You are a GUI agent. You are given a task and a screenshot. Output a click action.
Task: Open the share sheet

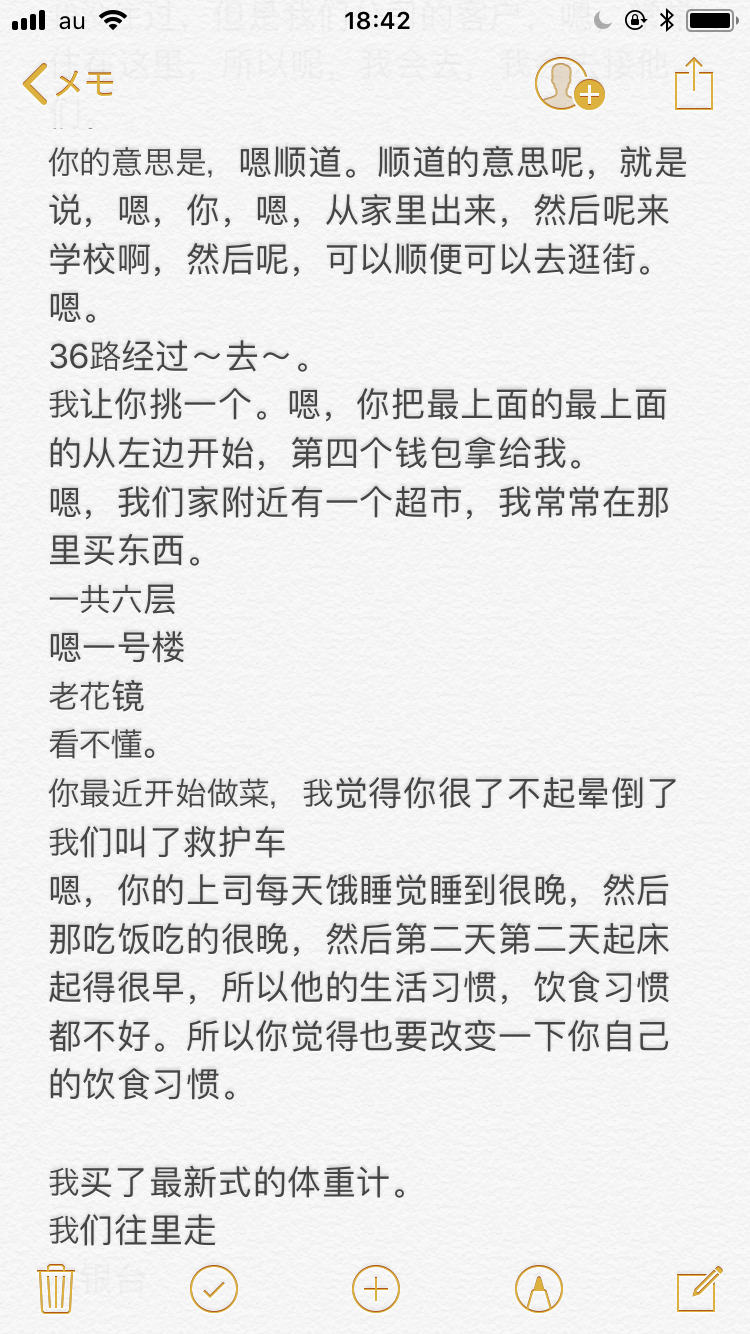693,84
